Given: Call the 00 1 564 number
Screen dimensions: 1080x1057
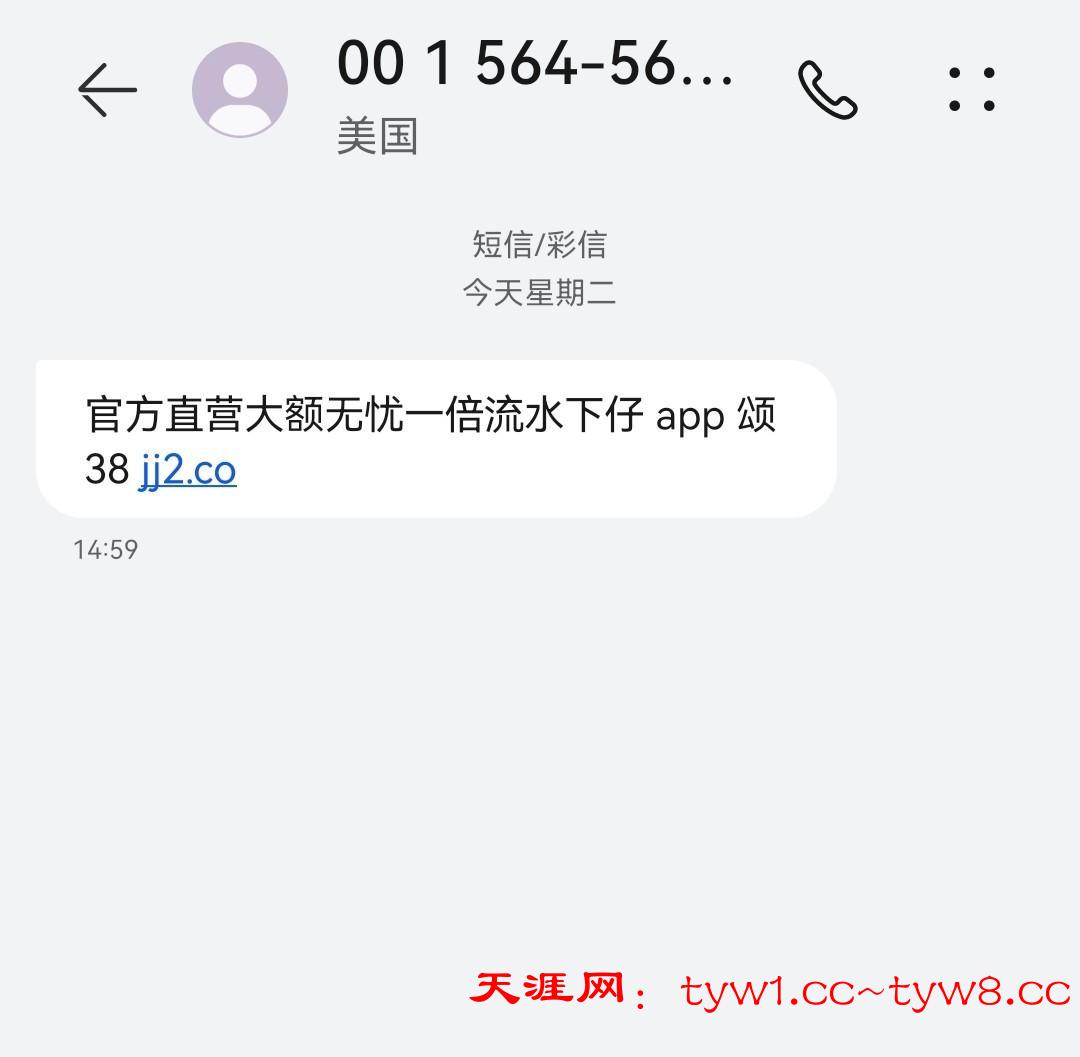Looking at the screenshot, I should 827,90.
